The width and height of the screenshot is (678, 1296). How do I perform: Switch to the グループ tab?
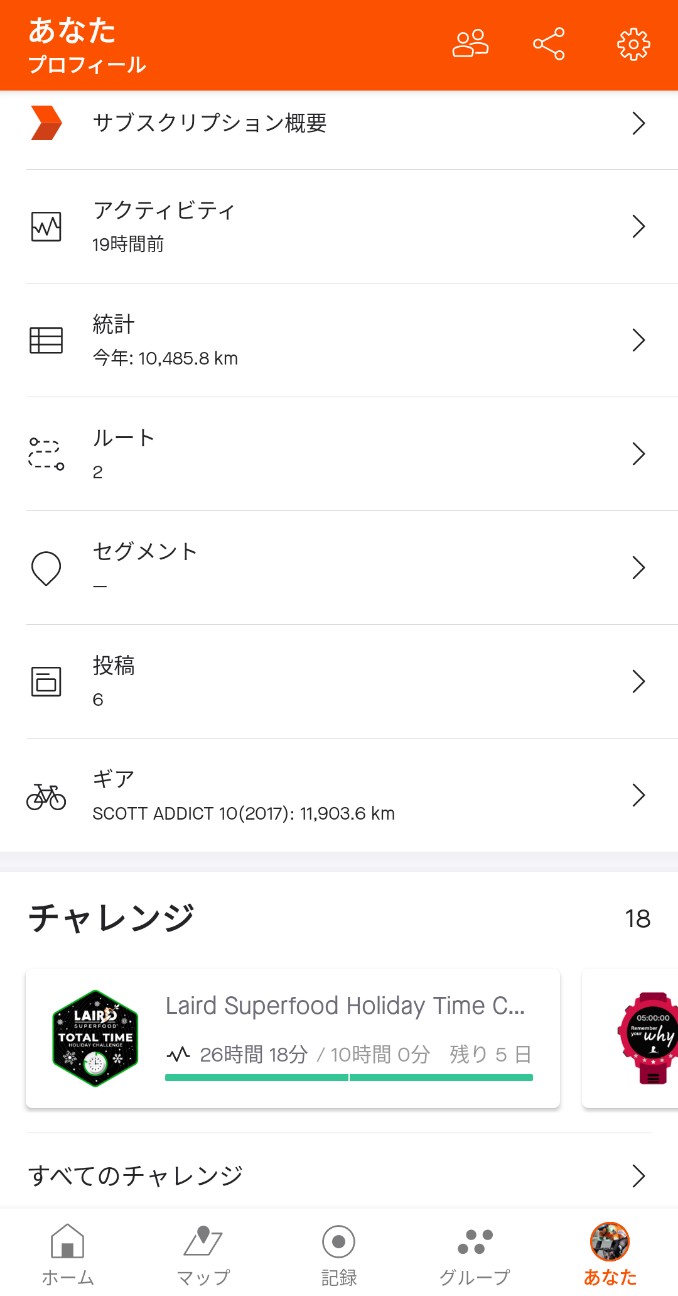[474, 1255]
